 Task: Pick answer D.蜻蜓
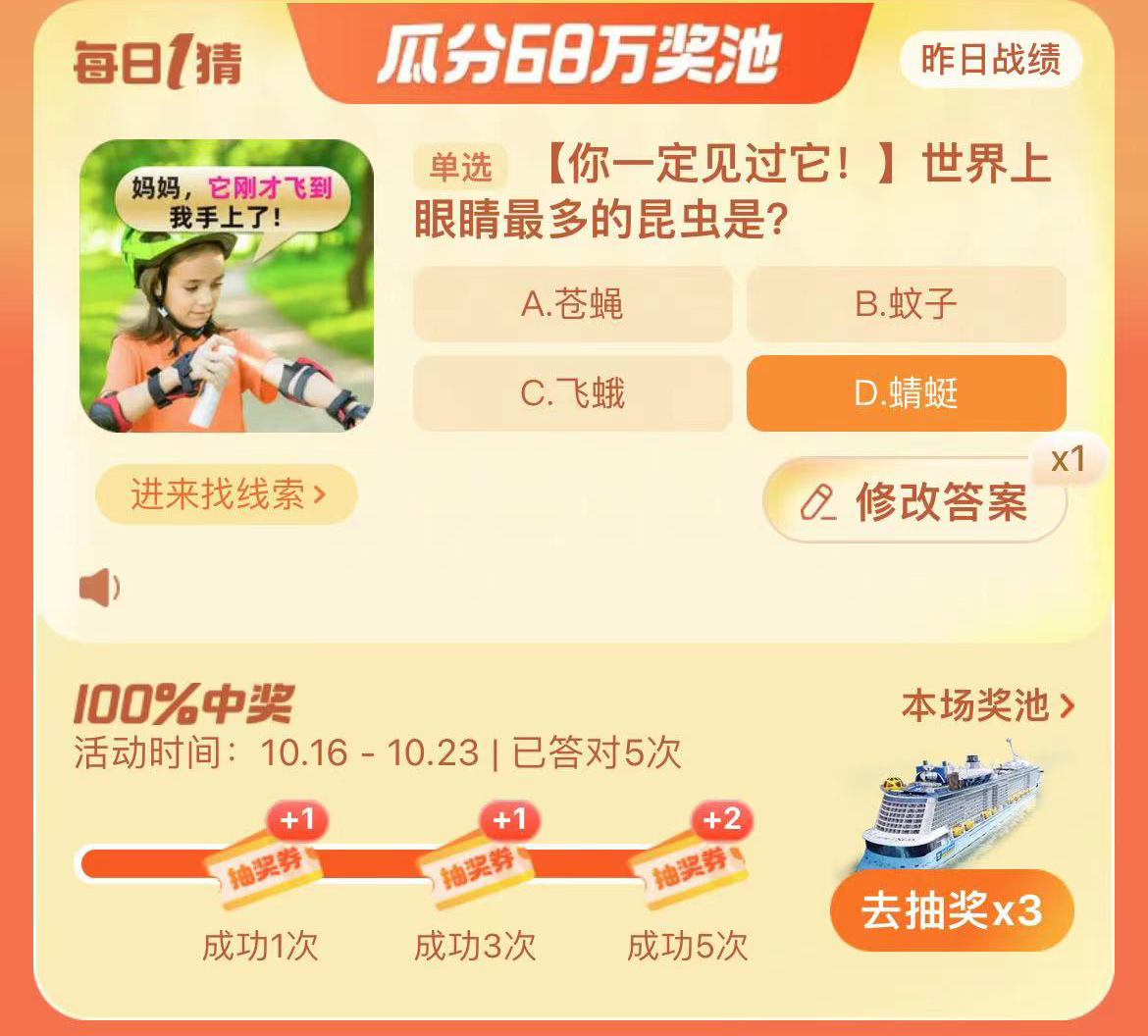pos(906,393)
